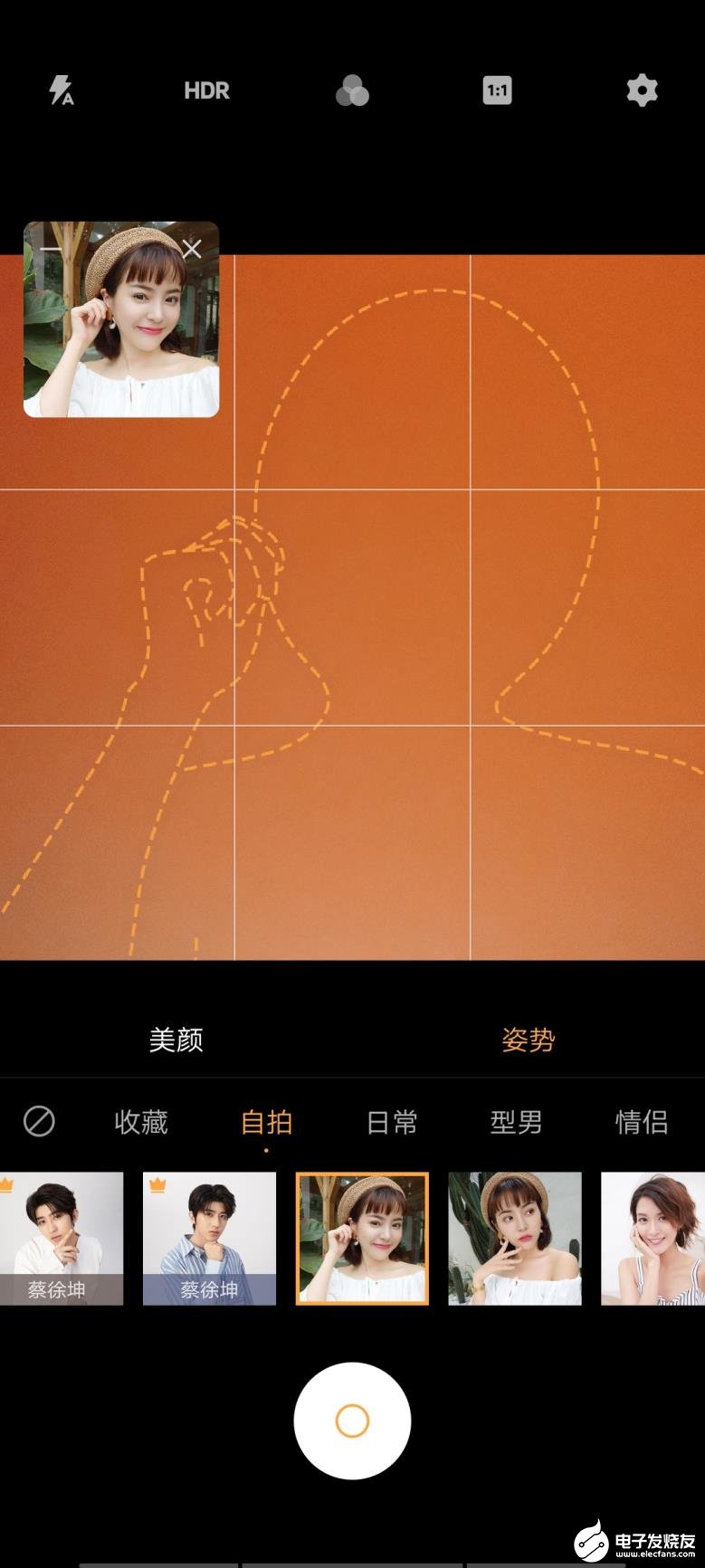Select the 情侣 pose category
The image size is (705, 1568).
click(642, 1122)
